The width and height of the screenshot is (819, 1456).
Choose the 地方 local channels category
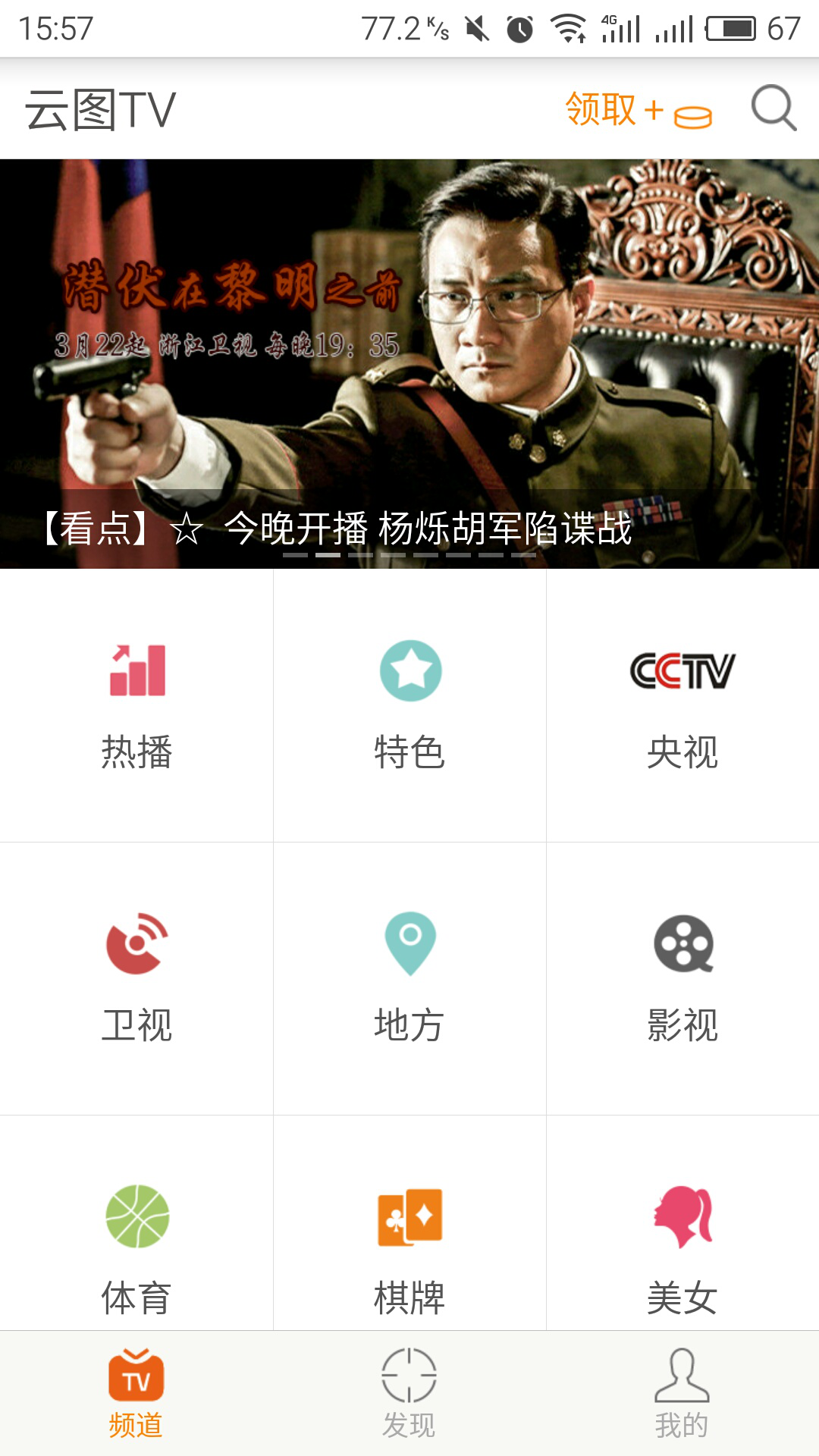click(x=409, y=978)
